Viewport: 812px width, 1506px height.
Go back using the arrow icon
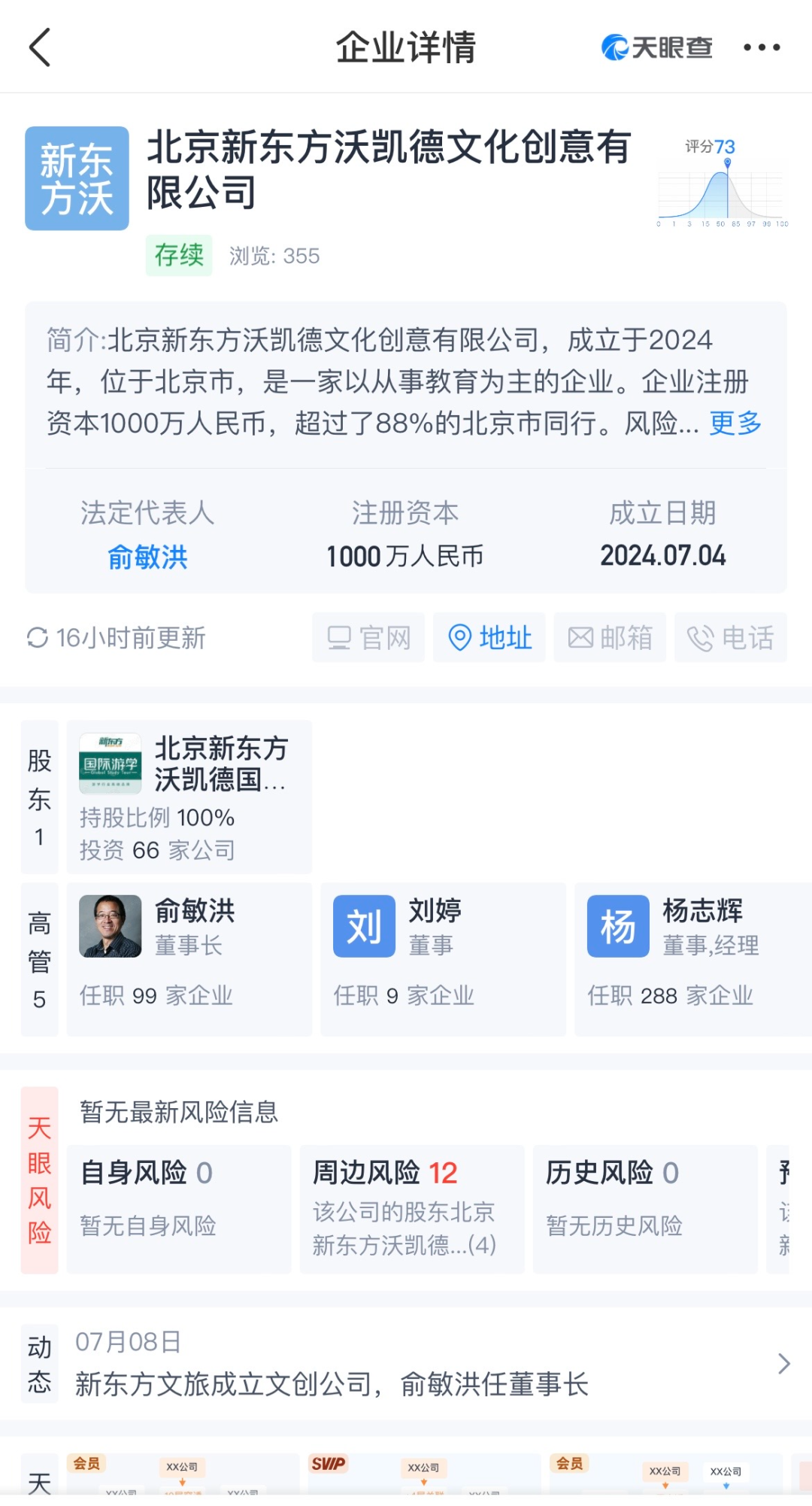41,47
